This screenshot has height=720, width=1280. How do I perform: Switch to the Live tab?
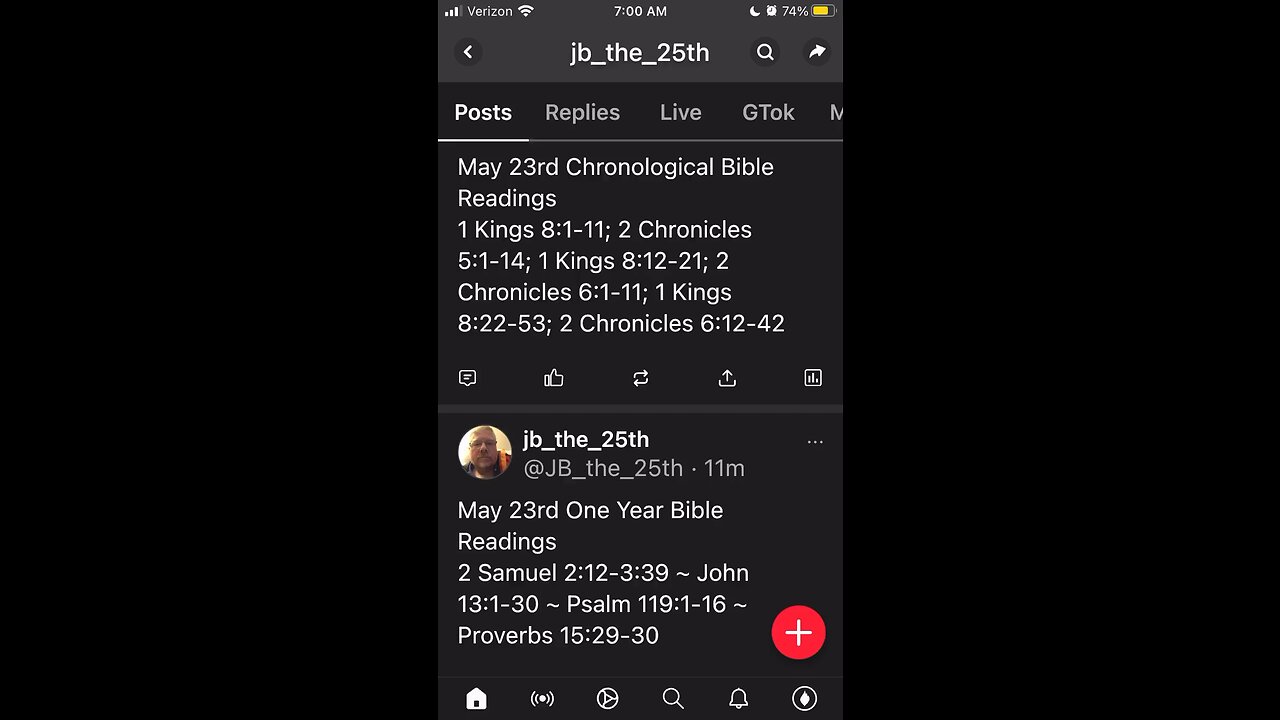[680, 113]
